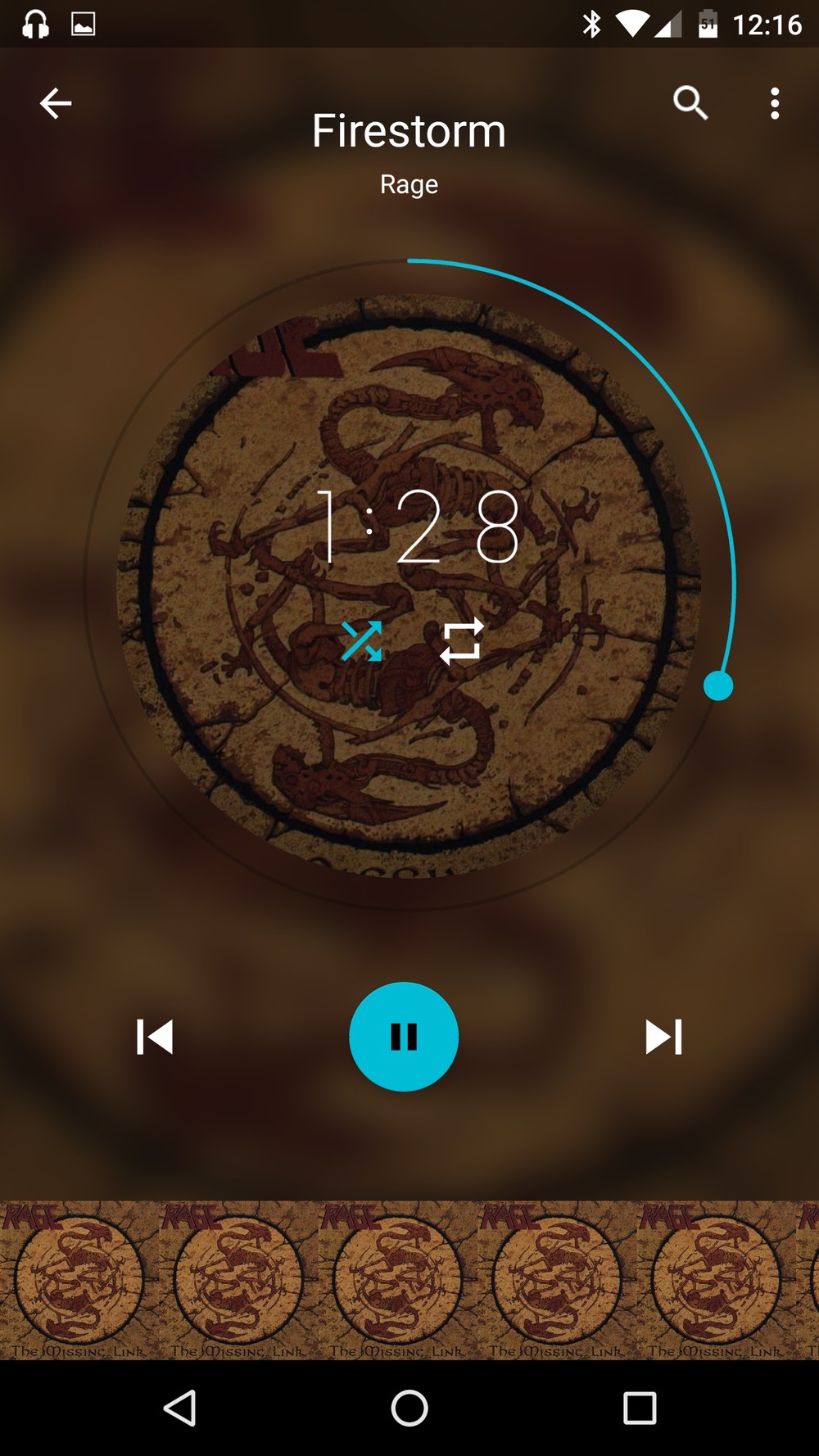This screenshot has height=1456, width=819.
Task: Toggle repeat mode
Action: click(462, 640)
